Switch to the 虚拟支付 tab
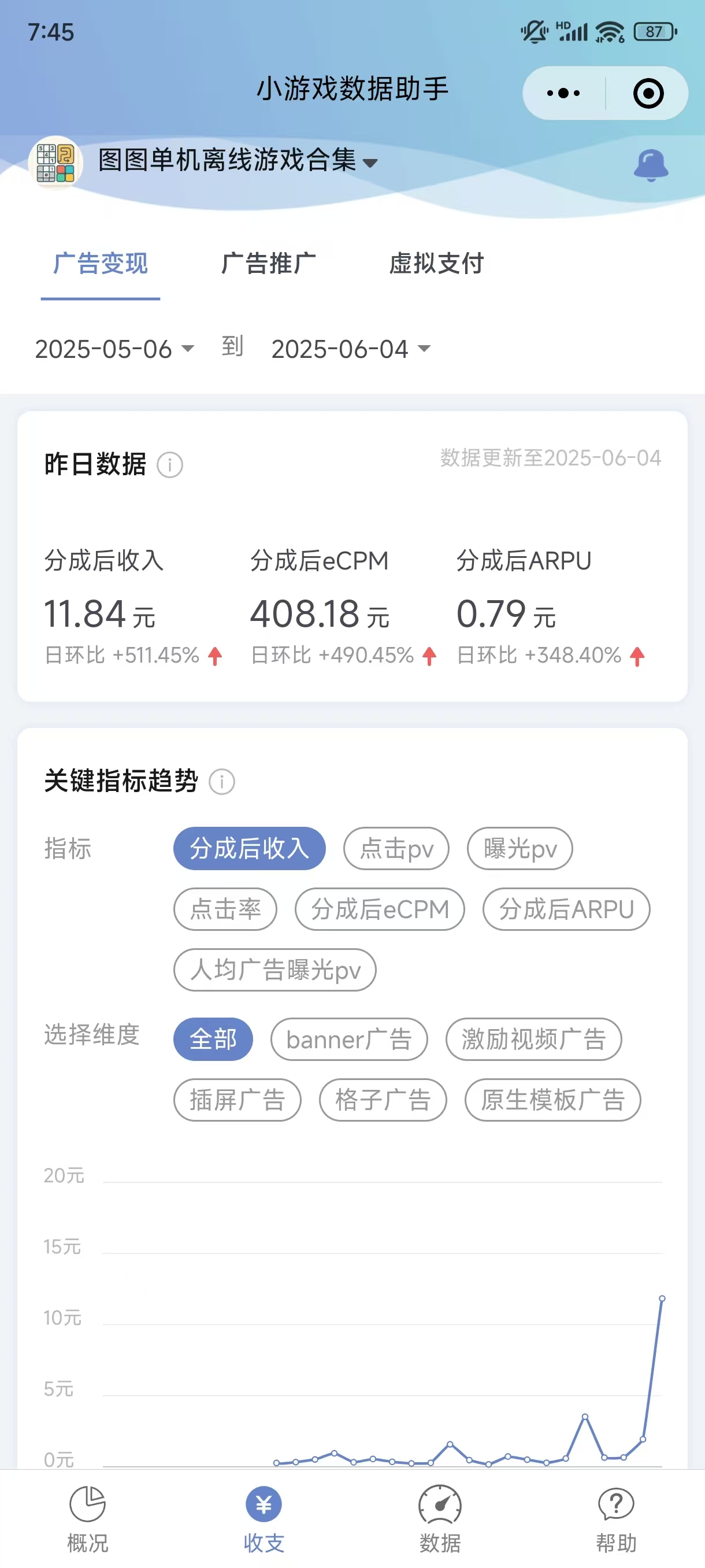The width and height of the screenshot is (705, 1568). (x=436, y=264)
